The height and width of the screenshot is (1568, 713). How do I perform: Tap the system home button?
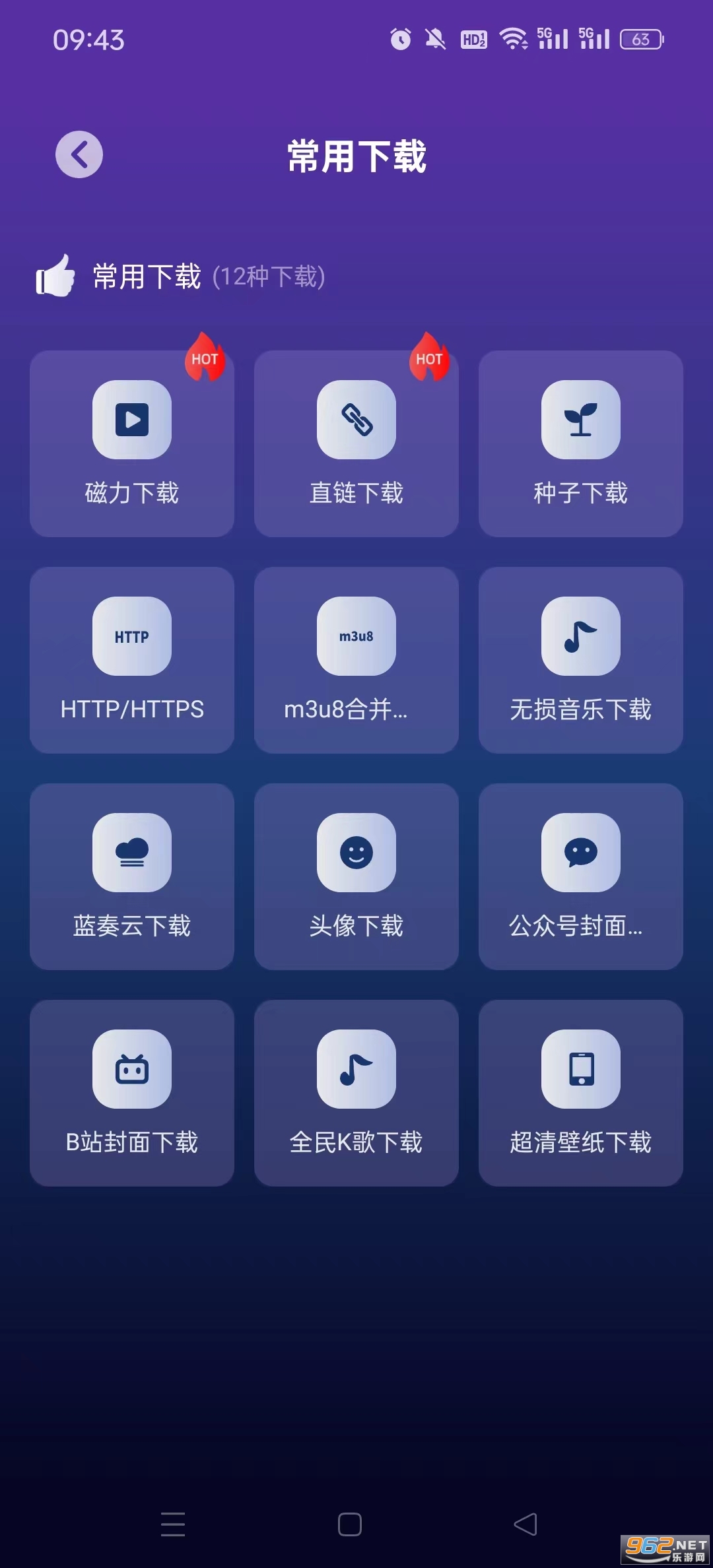coord(350,1524)
